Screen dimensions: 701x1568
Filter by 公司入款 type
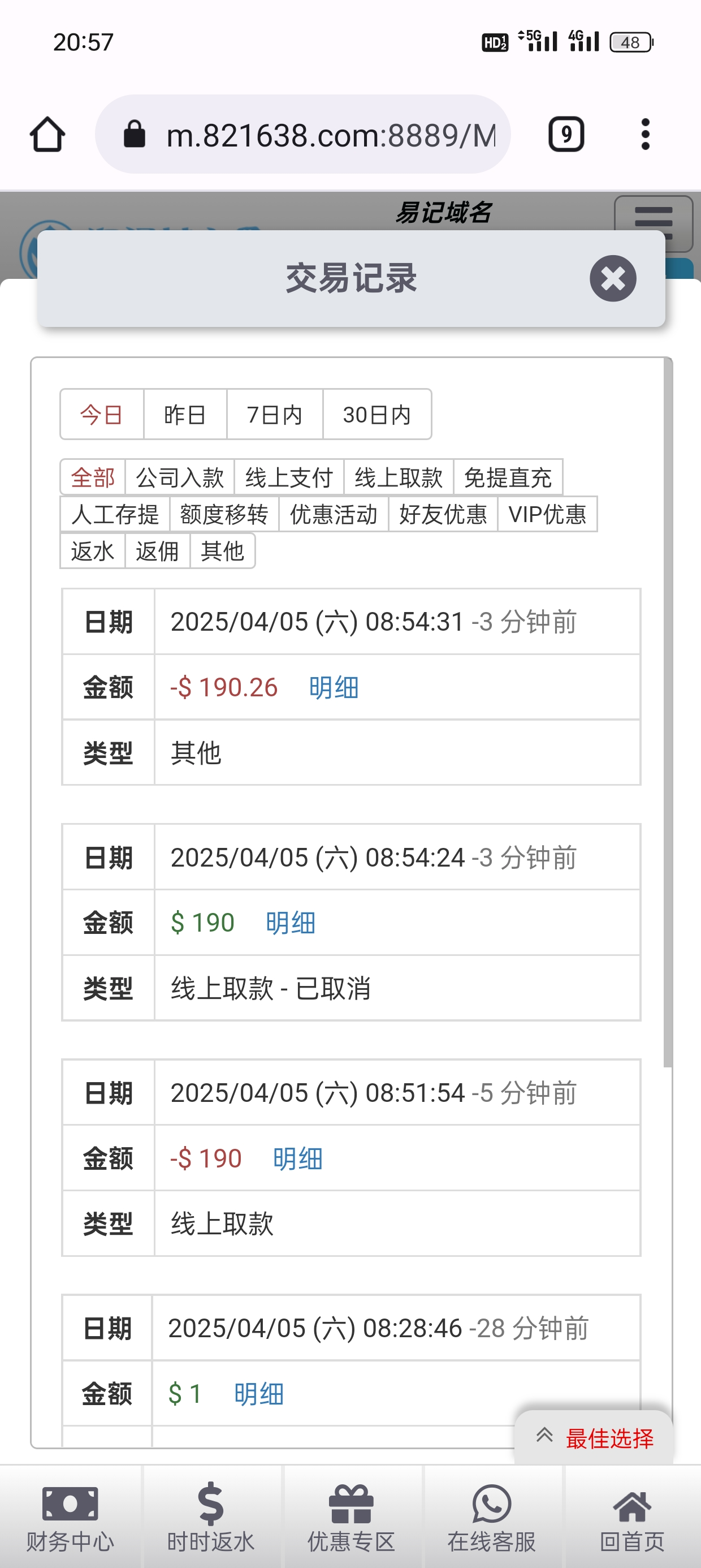[180, 477]
